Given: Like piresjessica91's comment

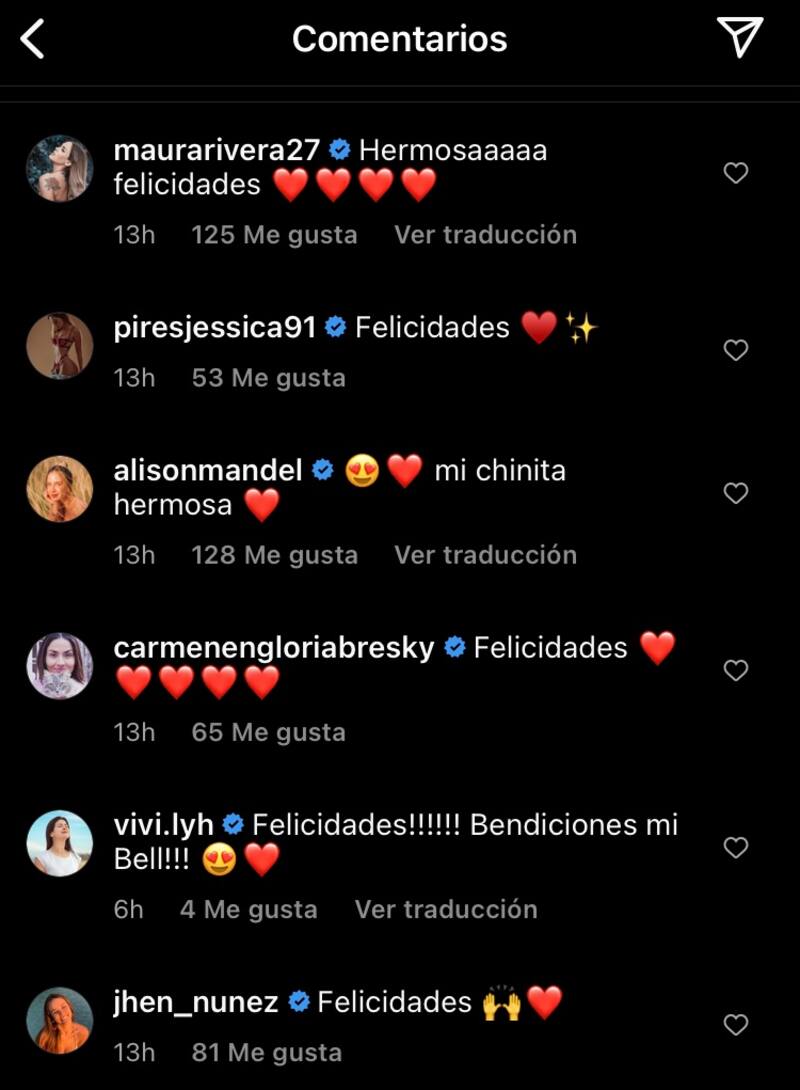Looking at the screenshot, I should [736, 350].
